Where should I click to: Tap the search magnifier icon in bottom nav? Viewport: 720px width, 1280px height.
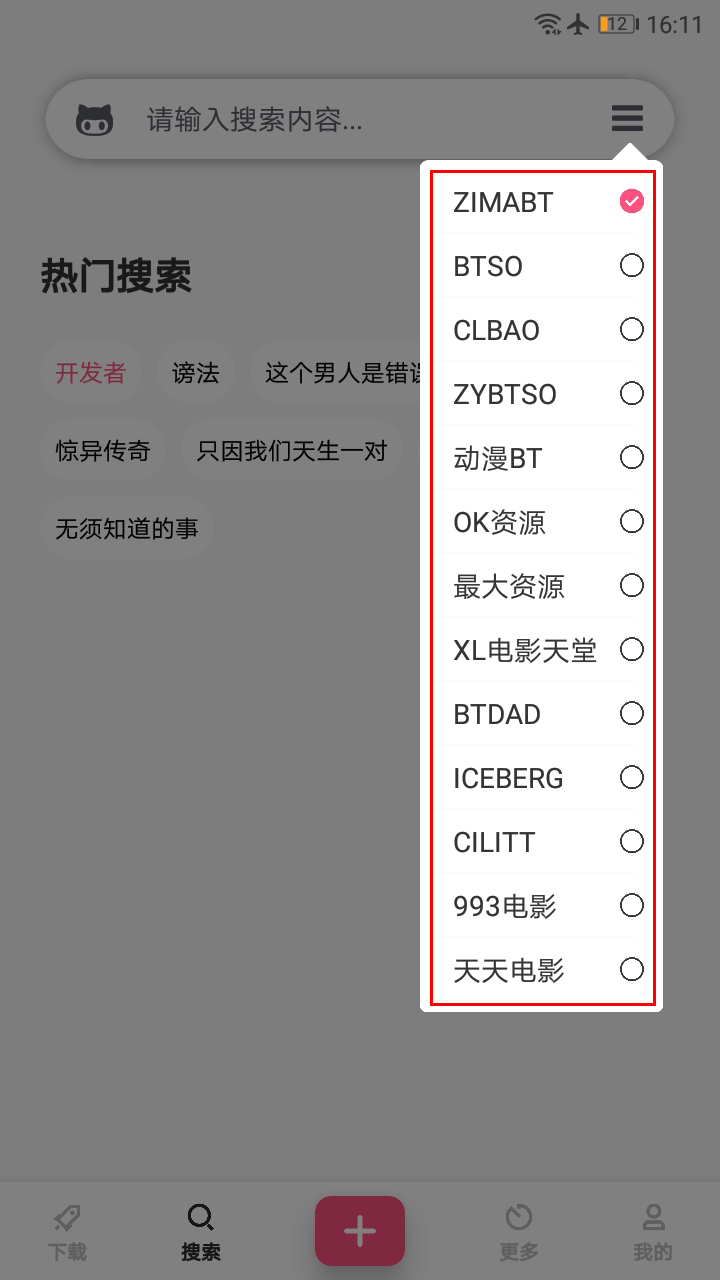(x=200, y=1217)
